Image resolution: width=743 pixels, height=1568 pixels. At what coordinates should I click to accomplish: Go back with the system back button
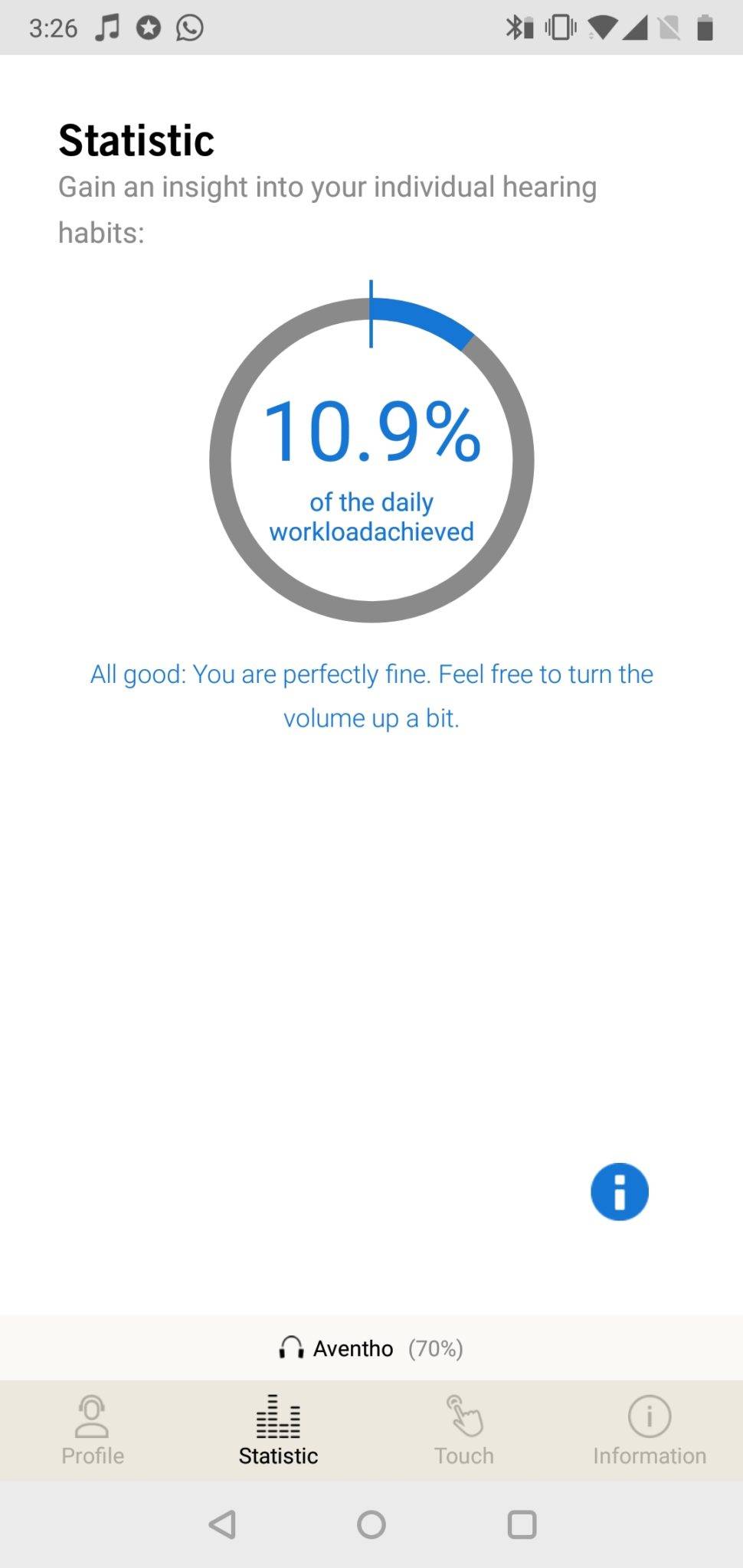point(222,1524)
